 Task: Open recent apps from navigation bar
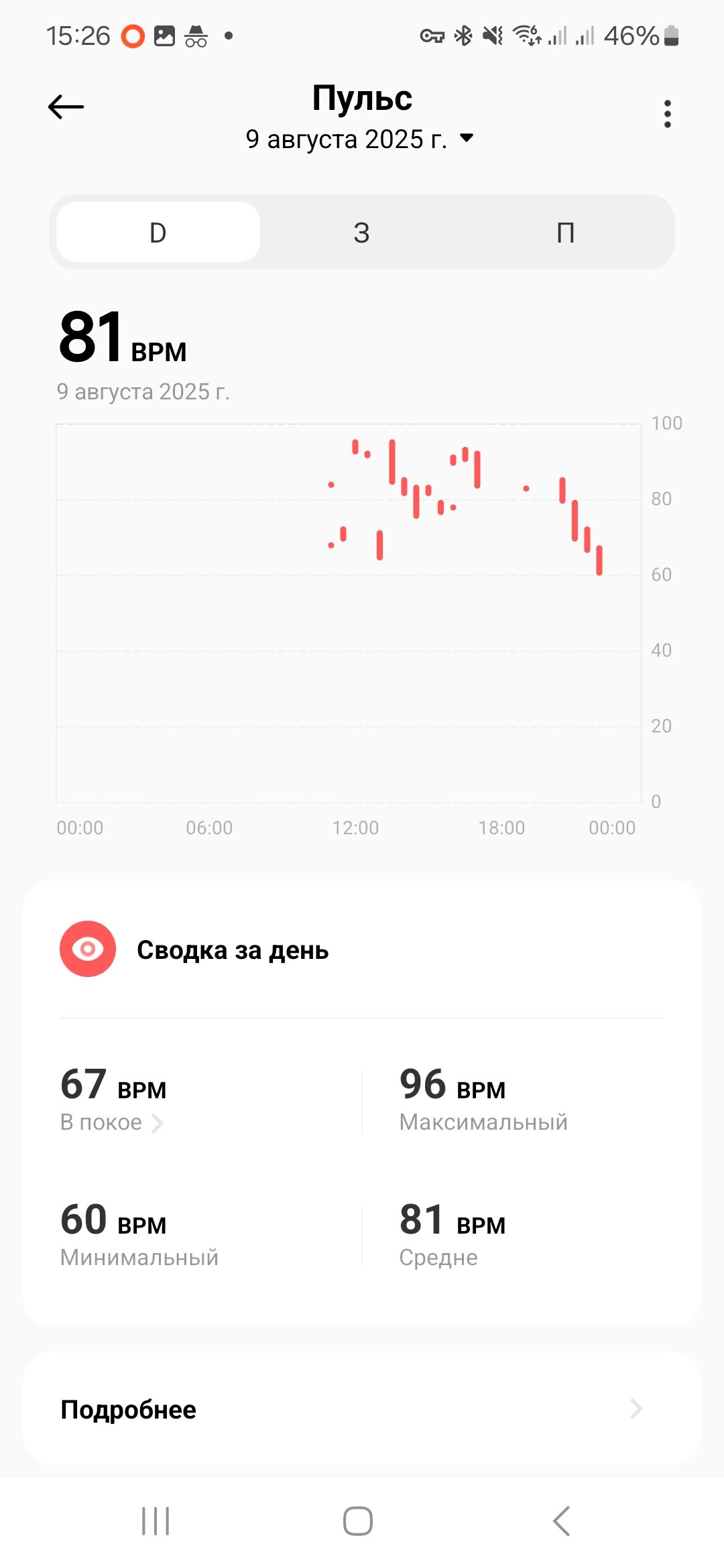point(156,1521)
